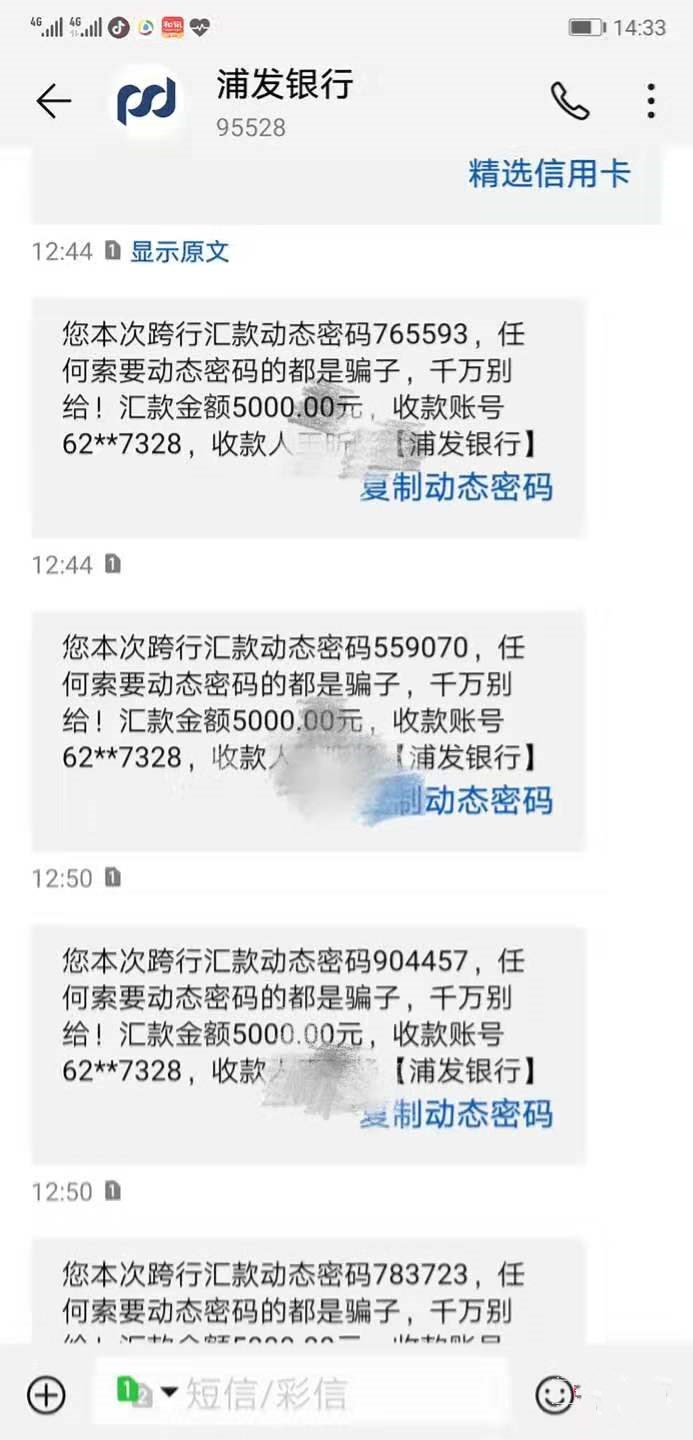Open the 精选信用卡 link
Viewport: 693px width, 1440px height.
tap(549, 173)
